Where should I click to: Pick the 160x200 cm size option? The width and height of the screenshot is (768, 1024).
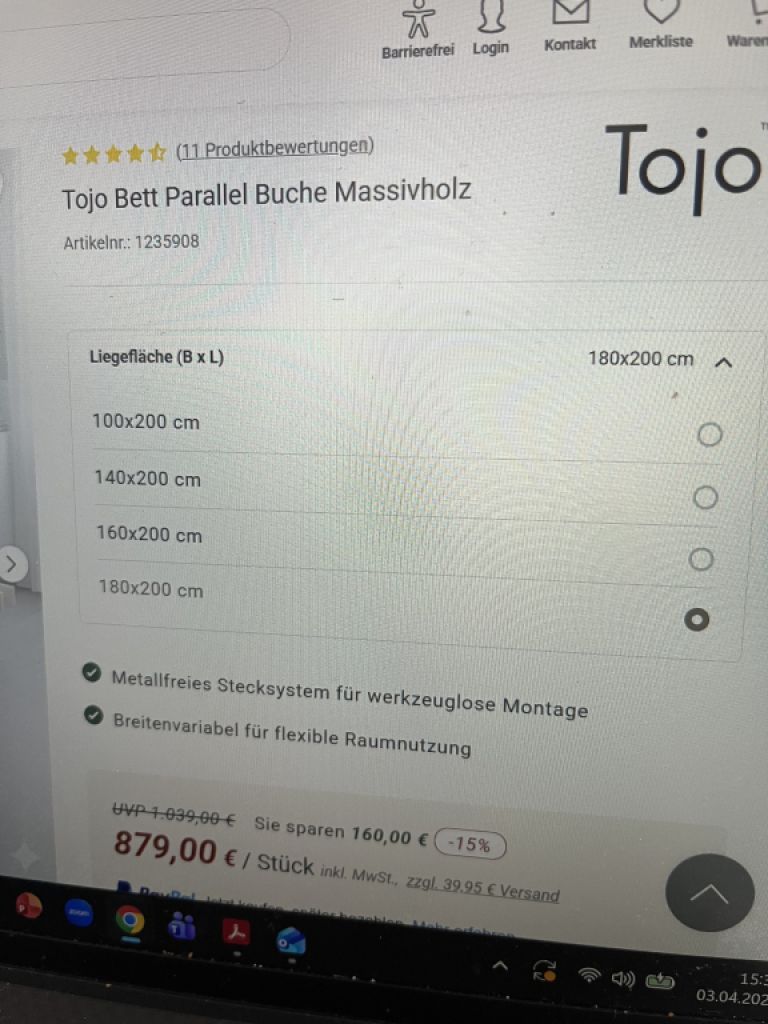pyautogui.click(x=701, y=559)
